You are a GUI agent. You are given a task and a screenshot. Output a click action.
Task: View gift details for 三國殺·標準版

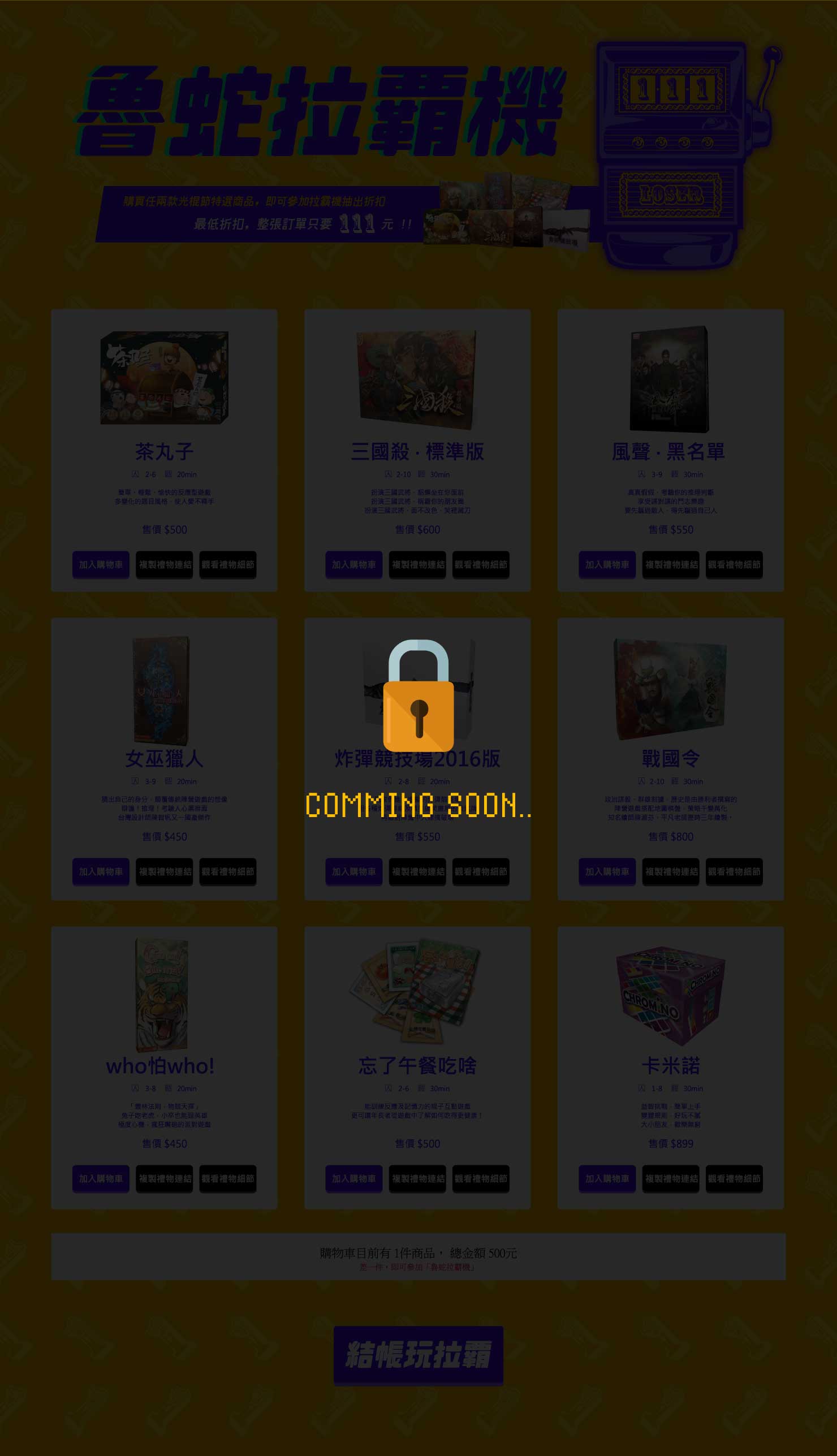click(481, 564)
